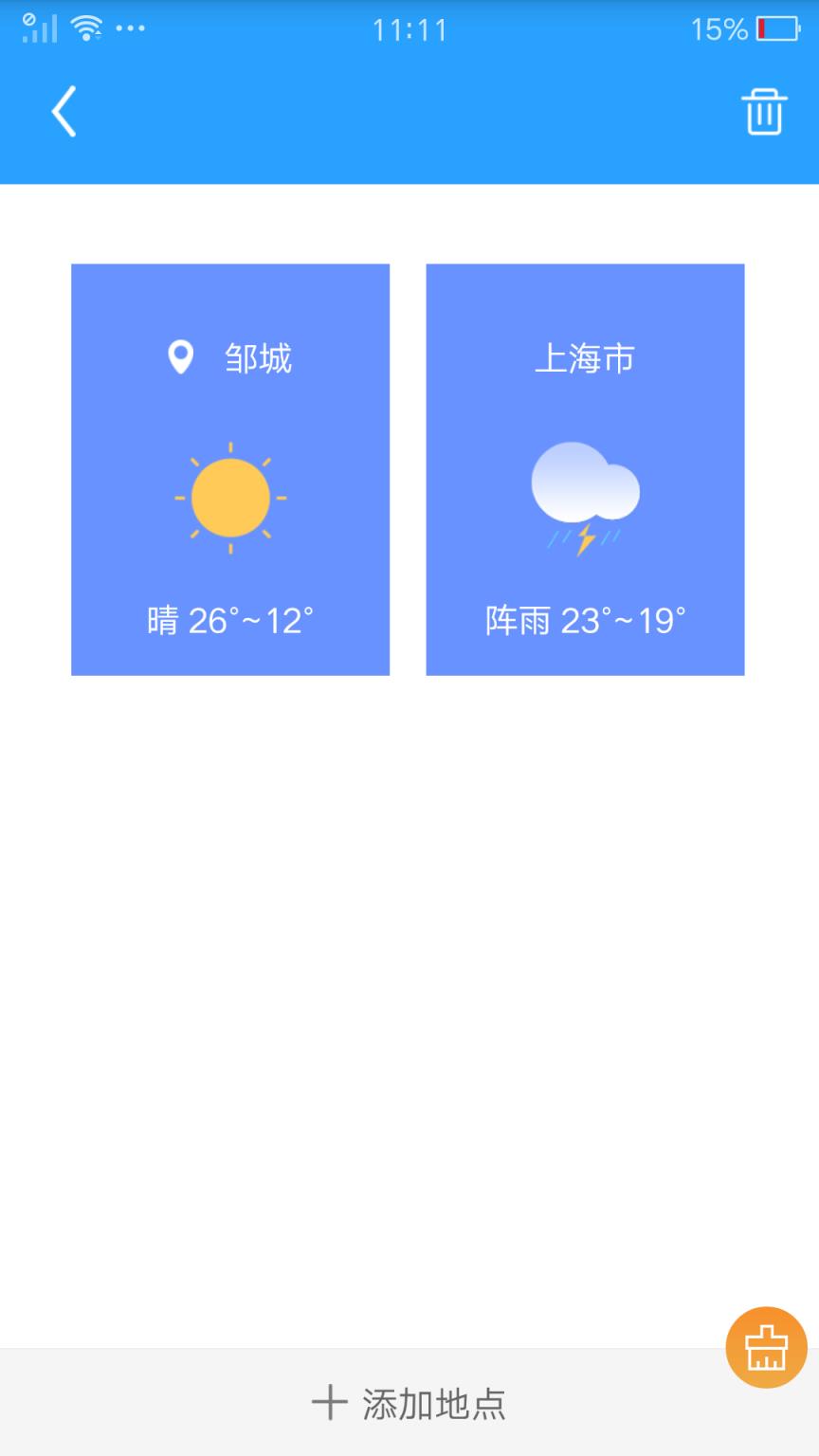Image resolution: width=819 pixels, height=1456 pixels.
Task: Tap the battery icon to check power status
Action: coord(772,28)
